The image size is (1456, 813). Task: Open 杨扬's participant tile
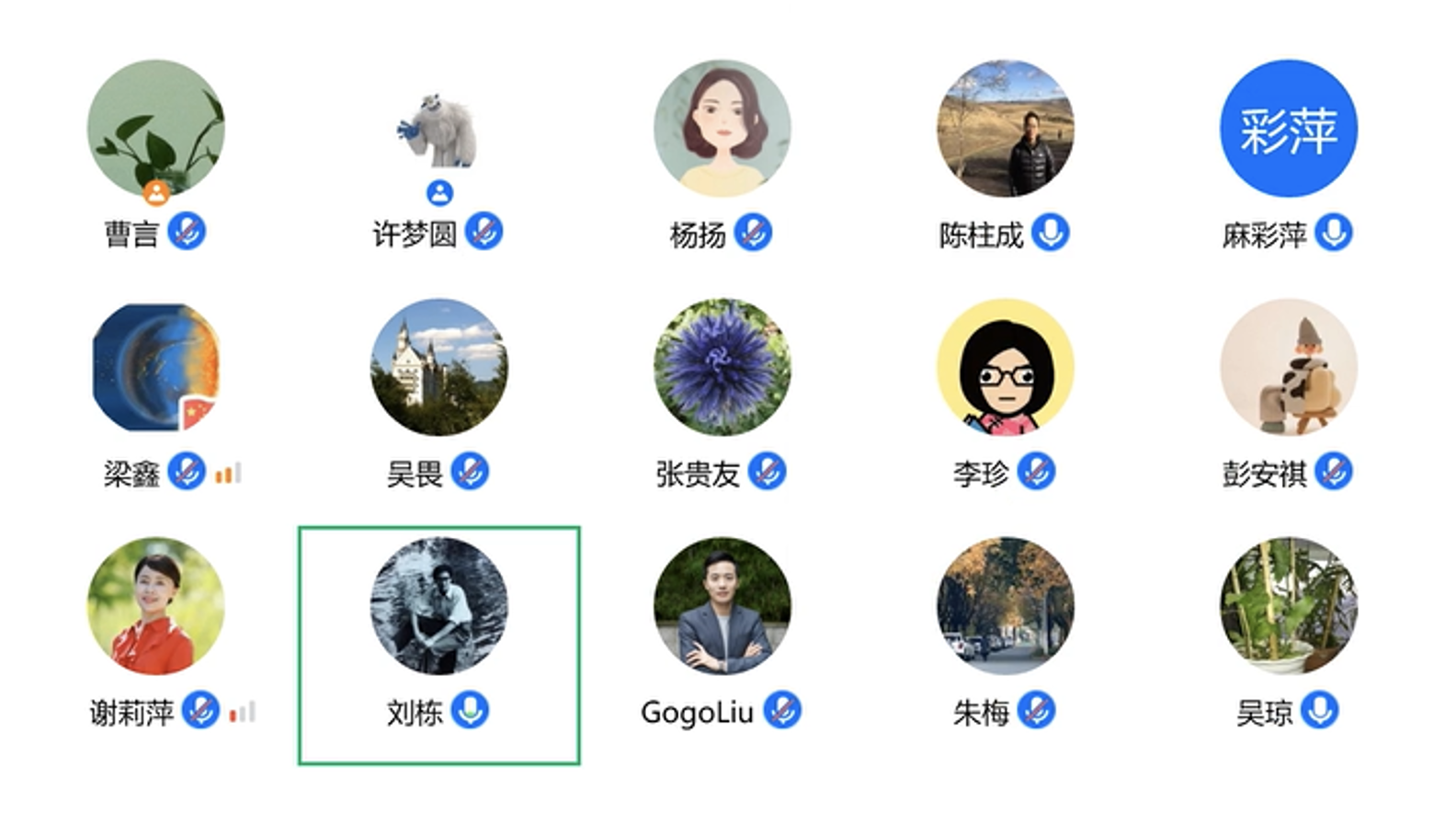click(722, 129)
